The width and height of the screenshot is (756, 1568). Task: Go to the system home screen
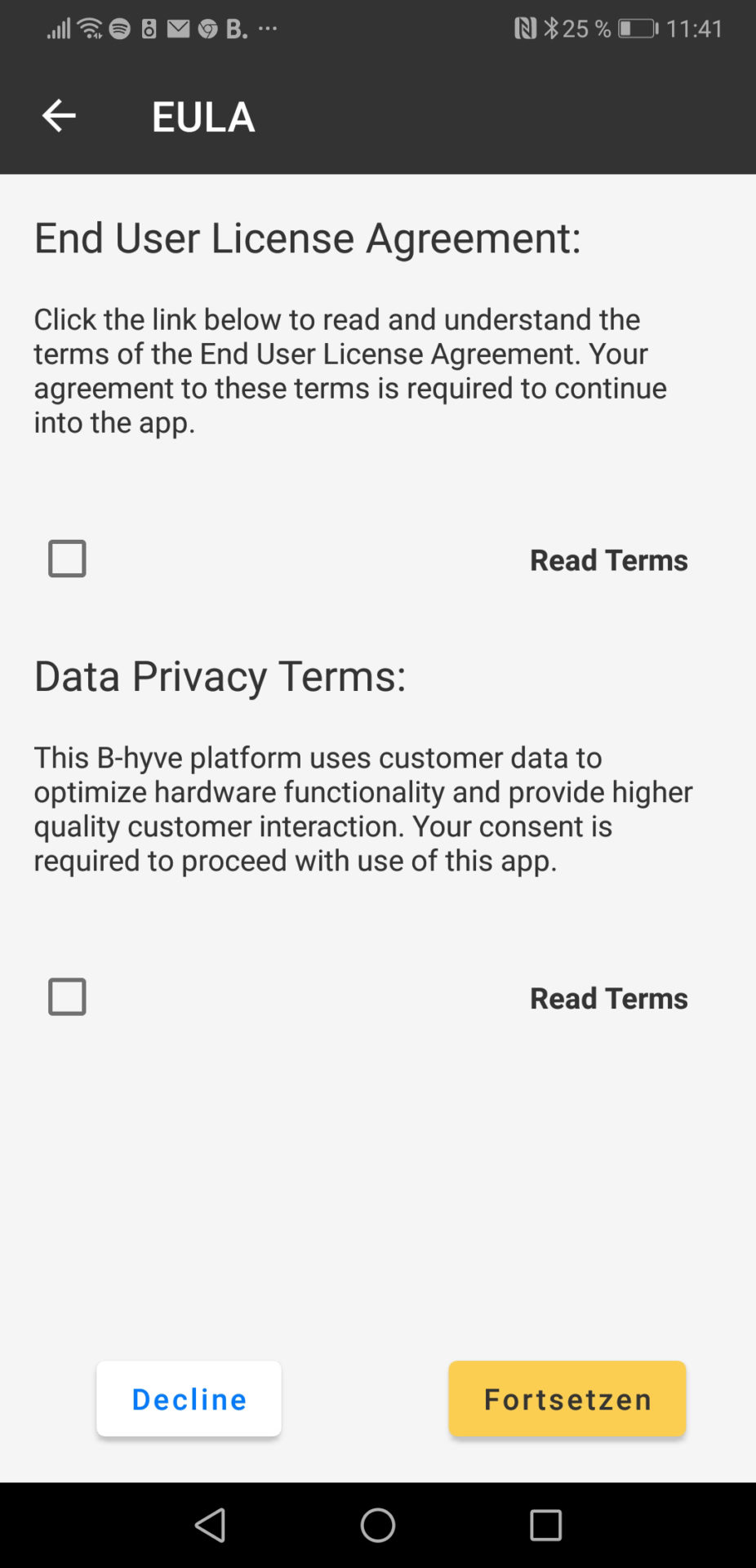(378, 1525)
